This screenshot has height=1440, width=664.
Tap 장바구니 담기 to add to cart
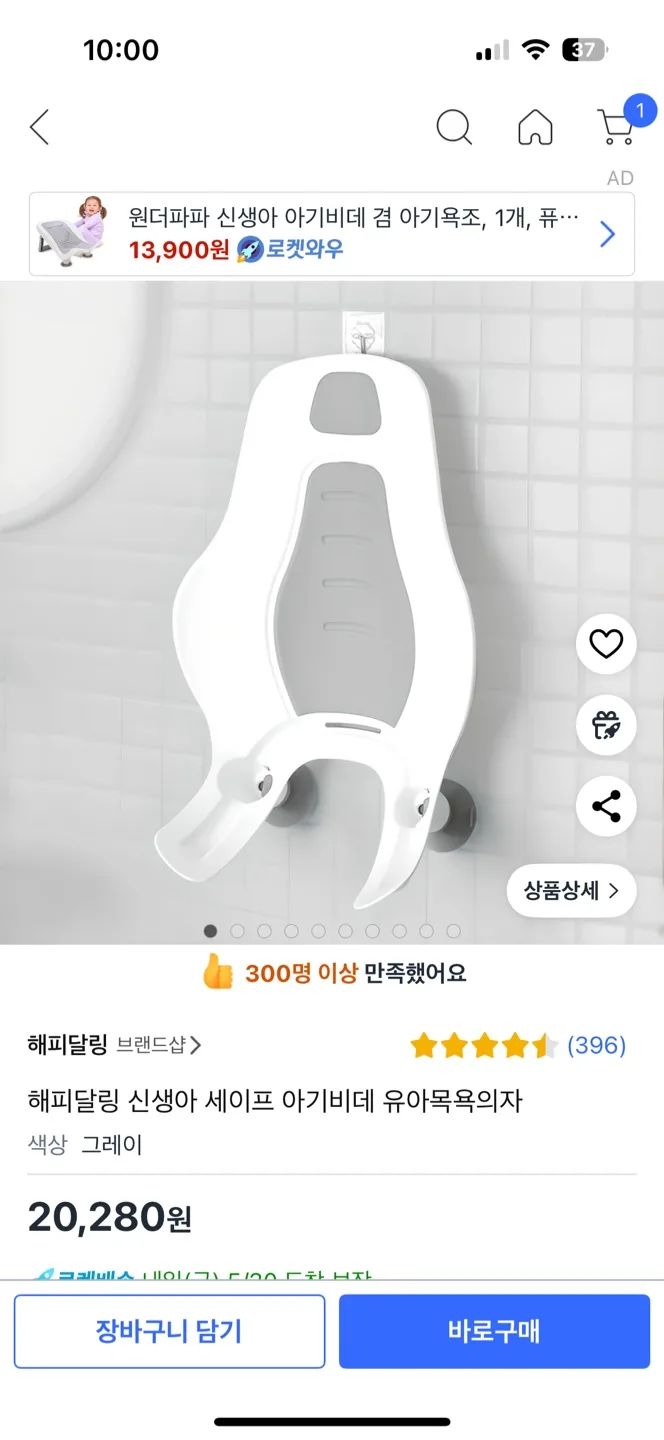(x=169, y=1331)
